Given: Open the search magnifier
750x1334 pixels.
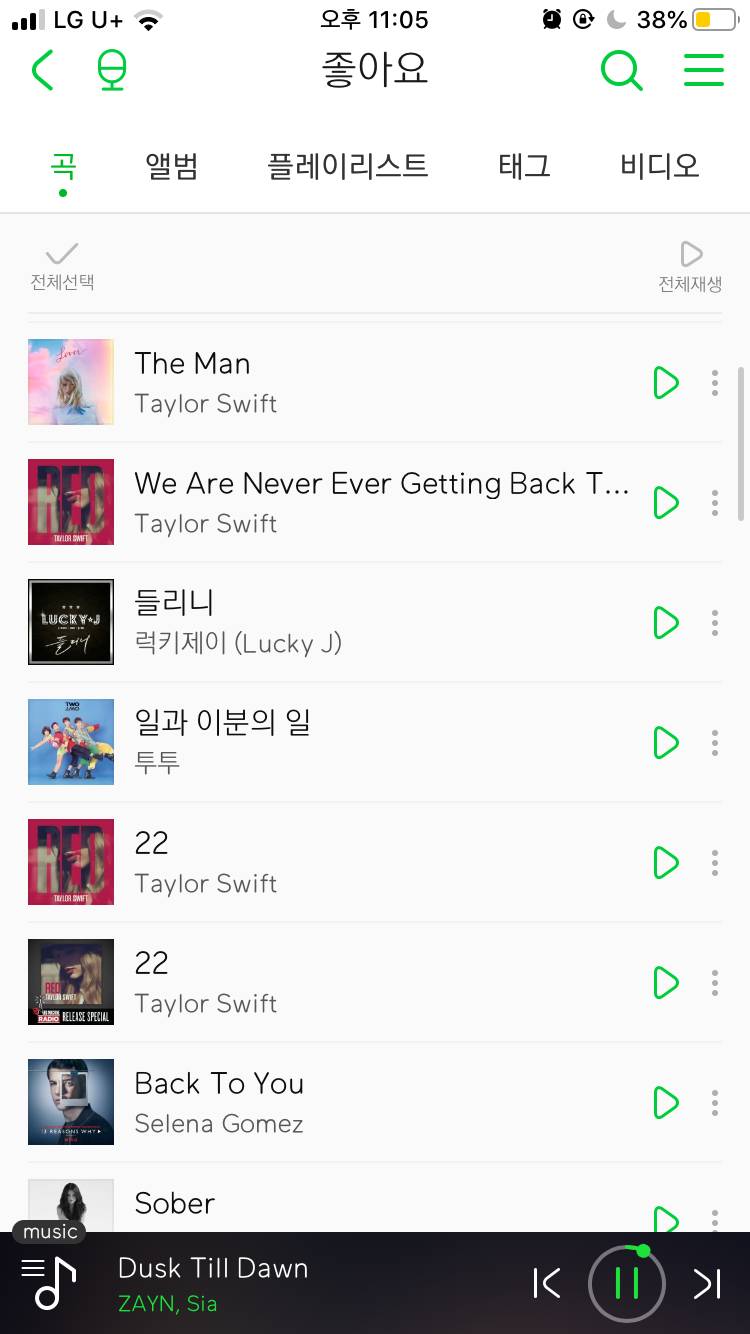Looking at the screenshot, I should point(621,71).
